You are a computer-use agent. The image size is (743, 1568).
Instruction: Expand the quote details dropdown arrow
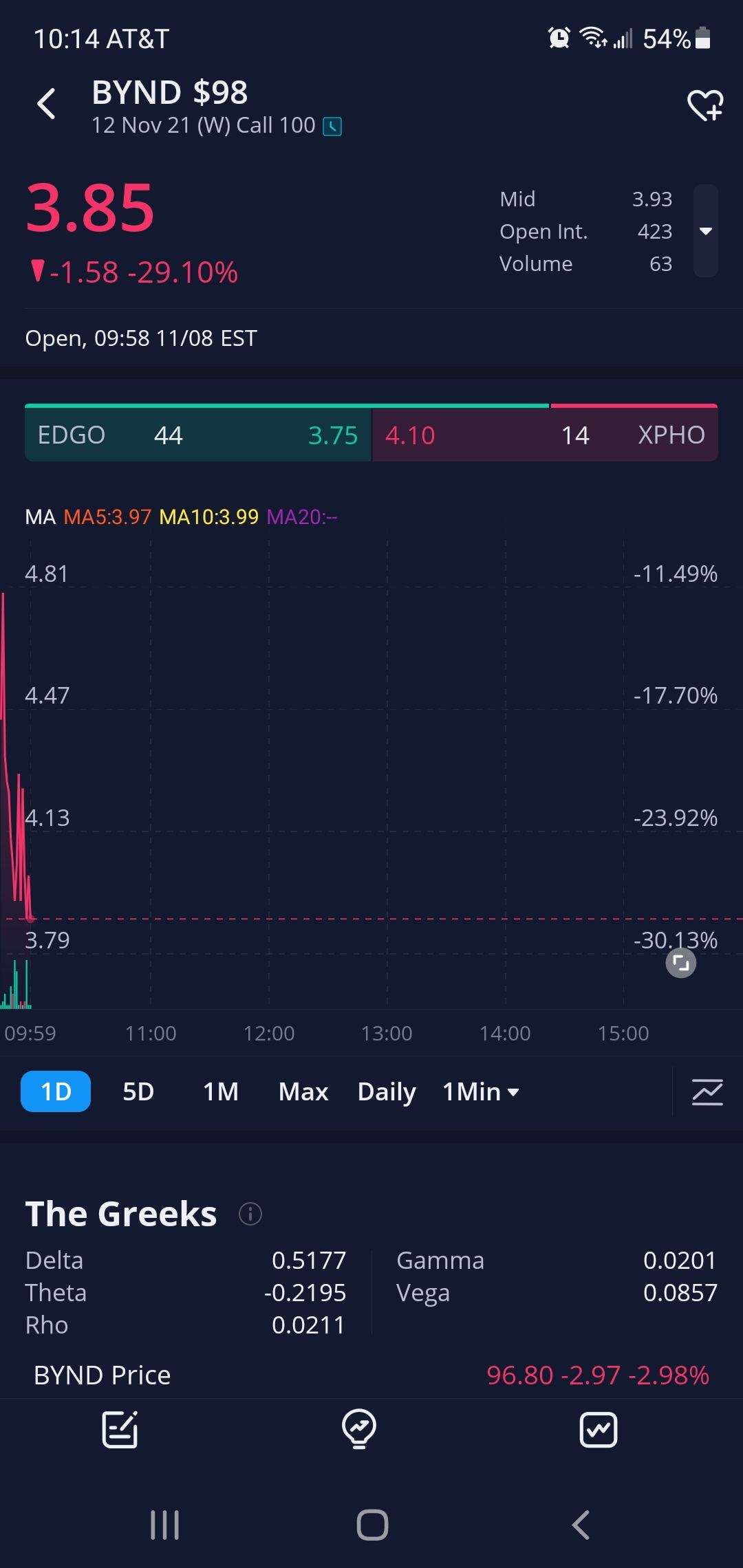[705, 231]
